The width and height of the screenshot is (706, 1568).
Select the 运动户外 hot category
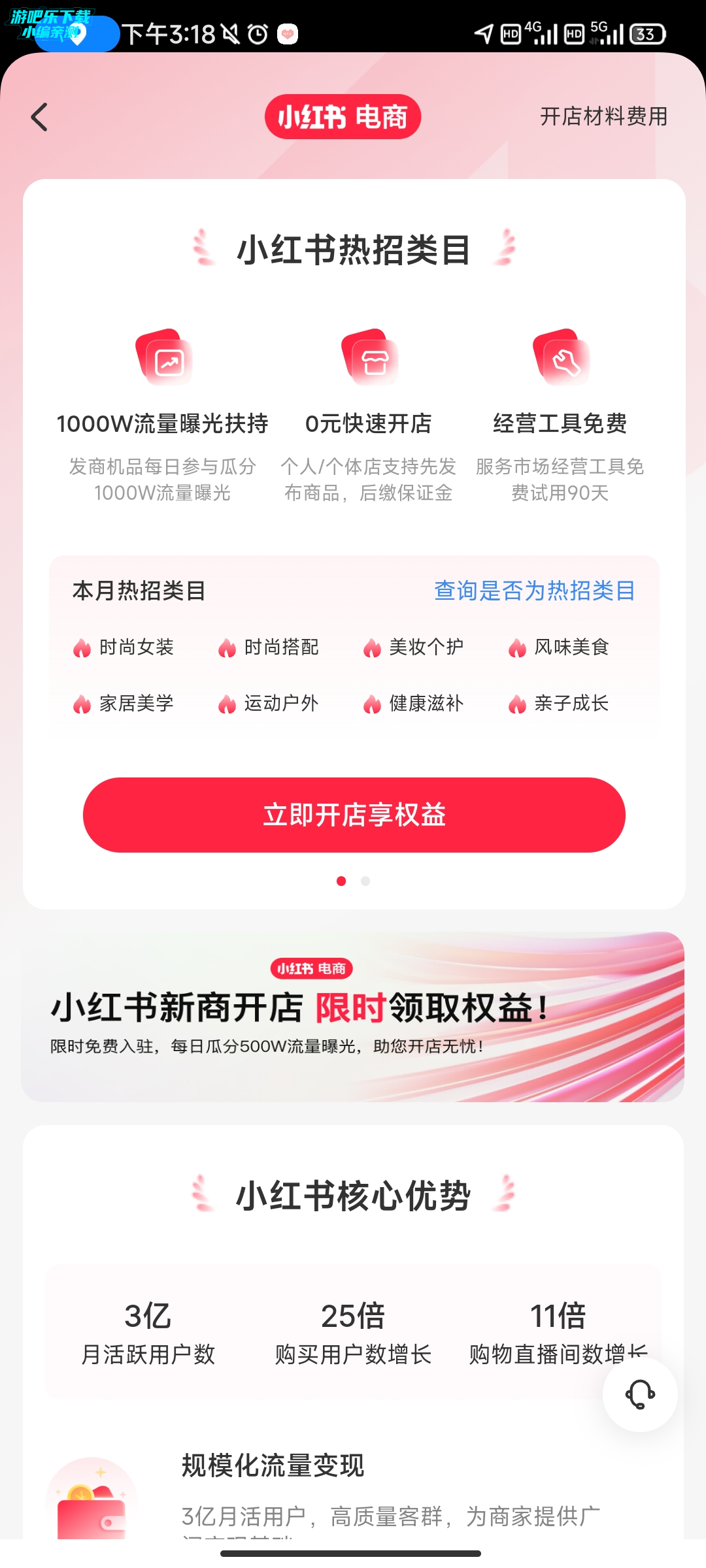click(x=269, y=704)
